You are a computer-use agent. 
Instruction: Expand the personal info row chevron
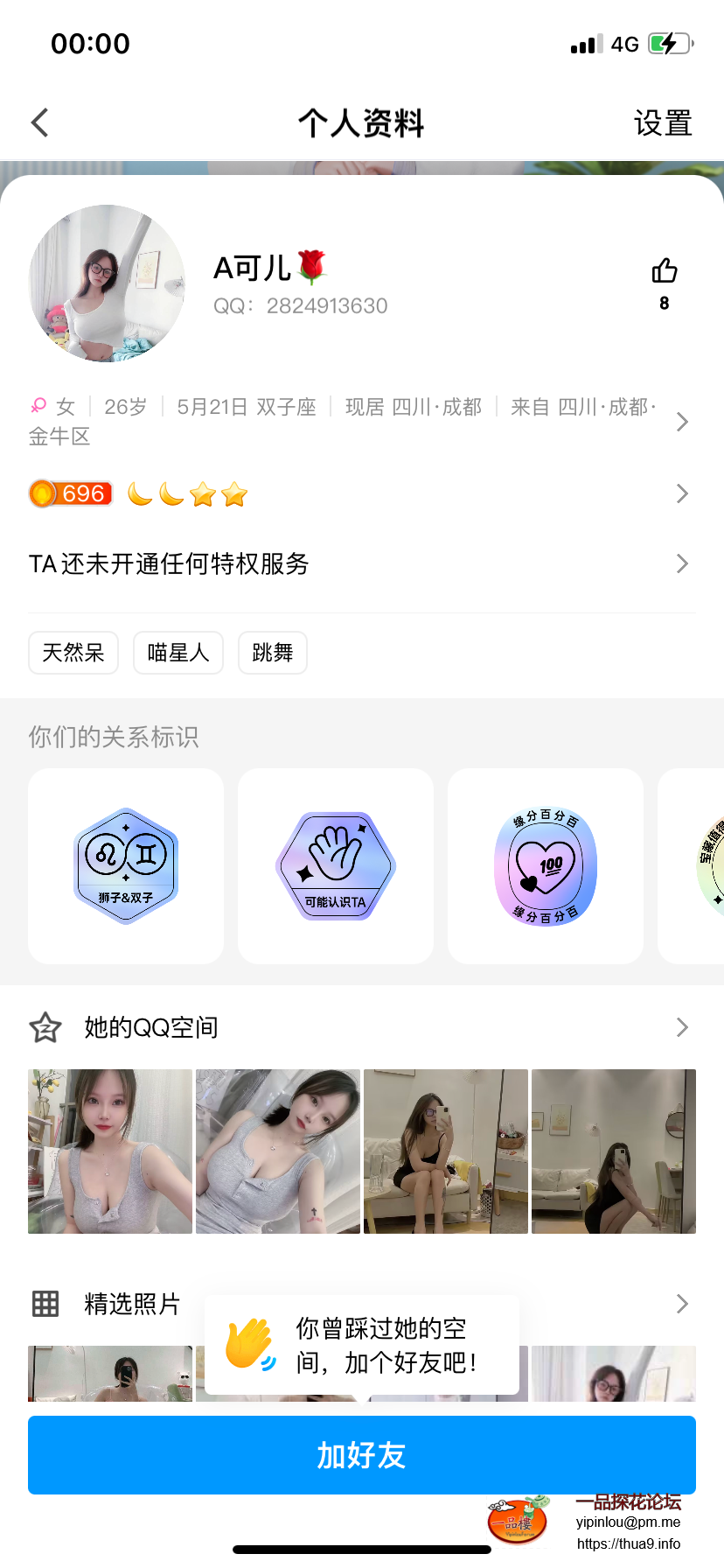click(x=682, y=422)
